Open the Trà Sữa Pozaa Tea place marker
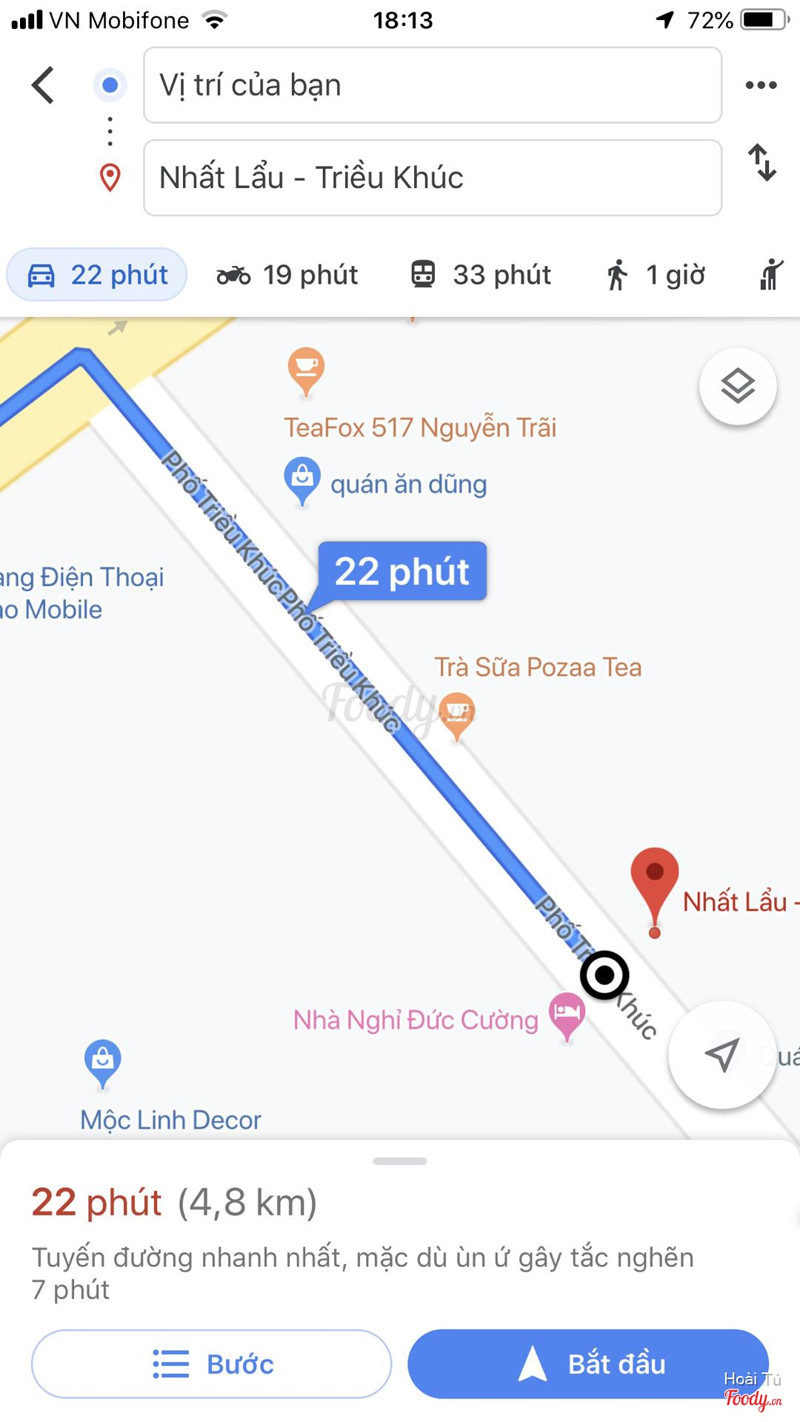 point(457,713)
